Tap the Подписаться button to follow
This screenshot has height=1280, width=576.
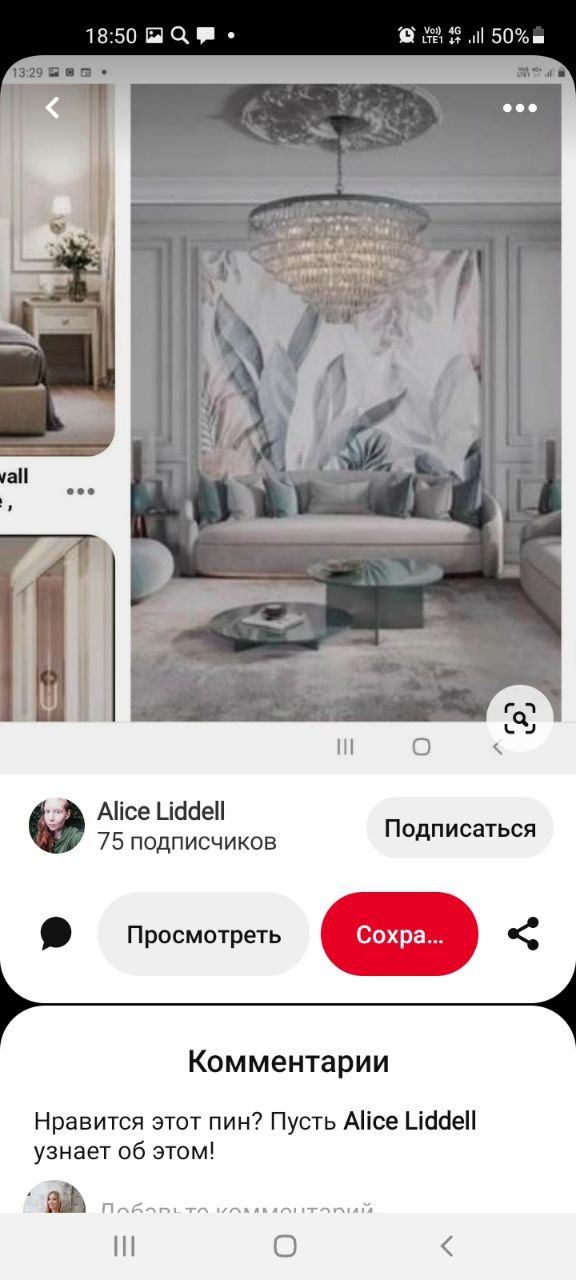460,828
